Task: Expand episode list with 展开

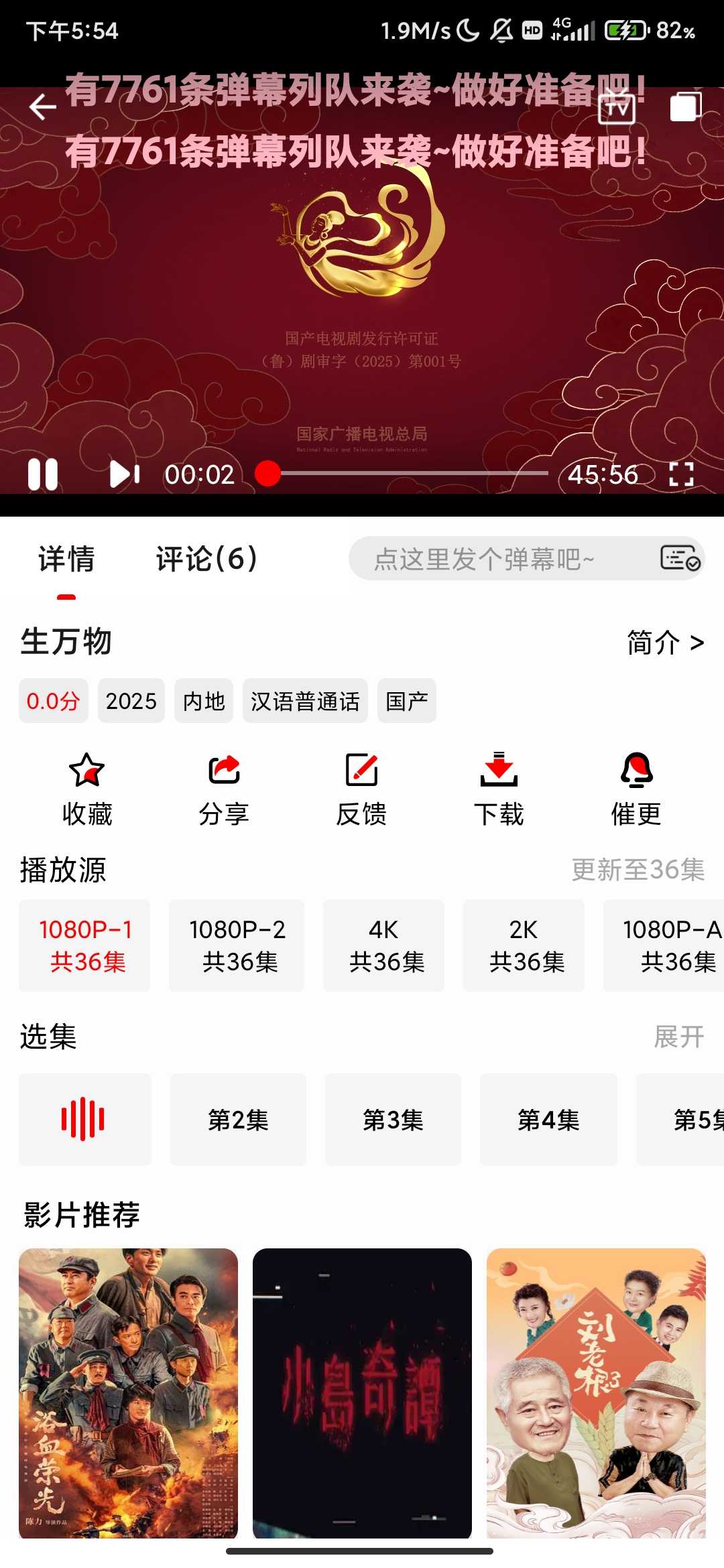Action: click(678, 1037)
